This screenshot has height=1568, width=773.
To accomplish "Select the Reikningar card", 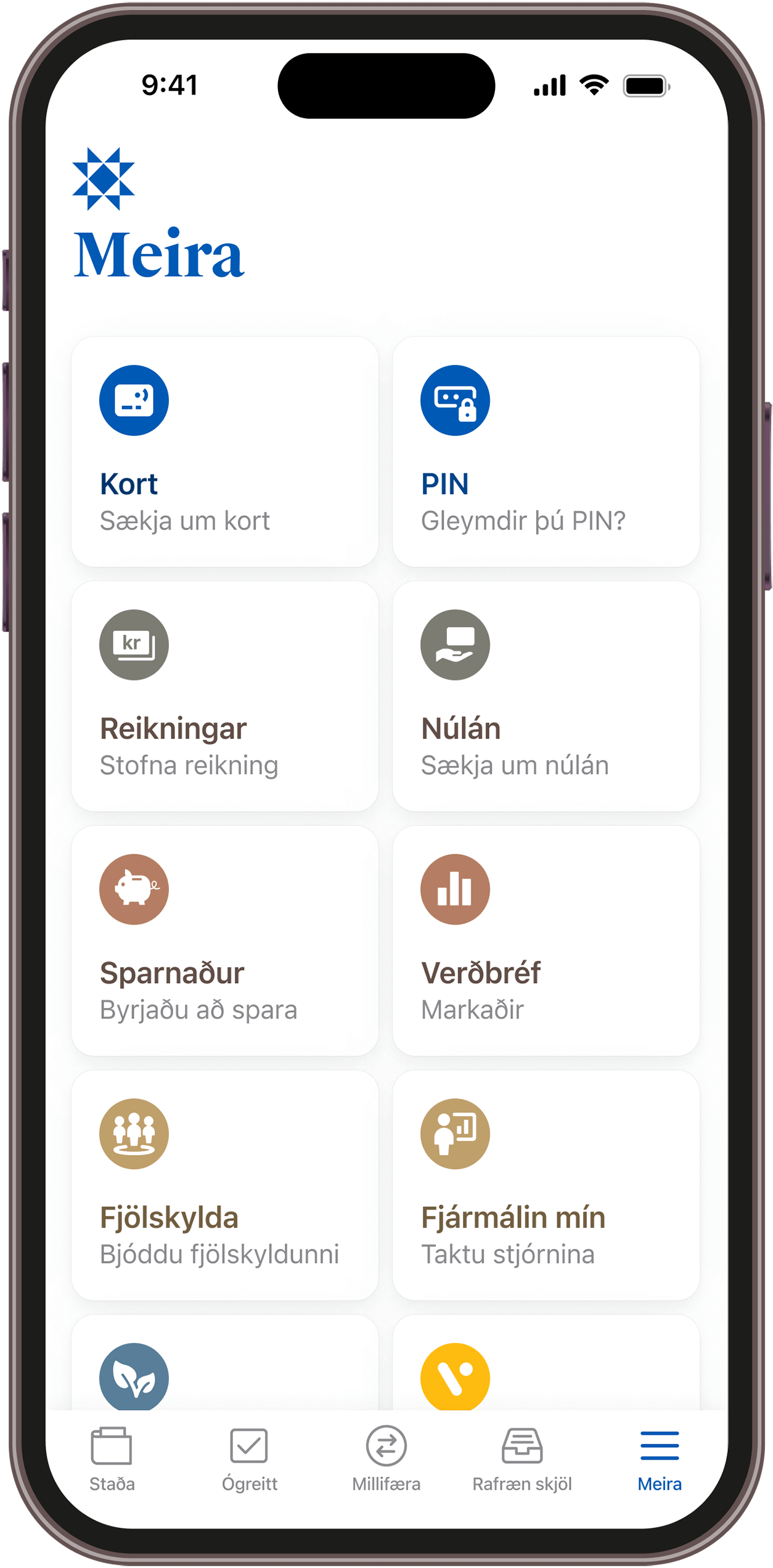I will pyautogui.click(x=224, y=696).
